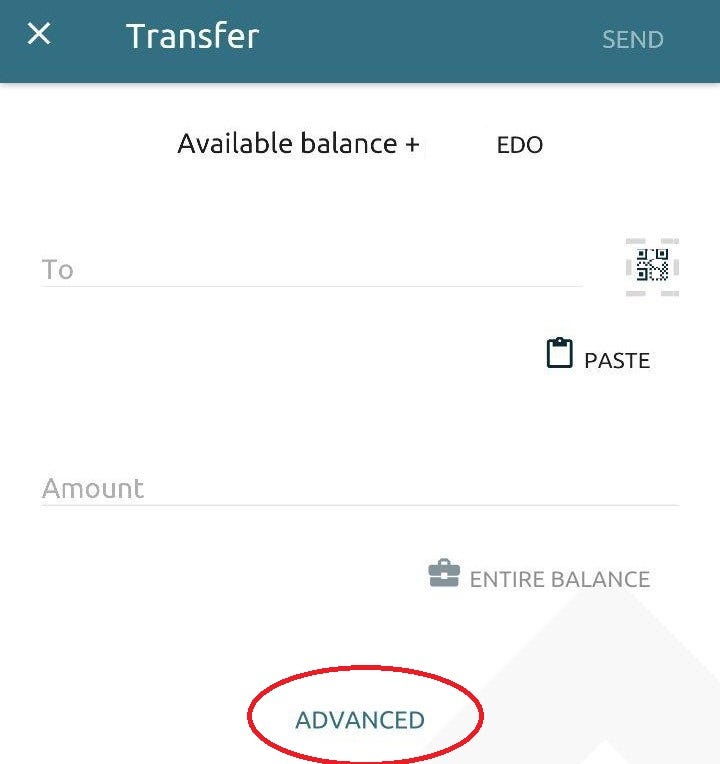Image resolution: width=720 pixels, height=764 pixels.
Task: Focus the Amount field
Action: pos(360,488)
